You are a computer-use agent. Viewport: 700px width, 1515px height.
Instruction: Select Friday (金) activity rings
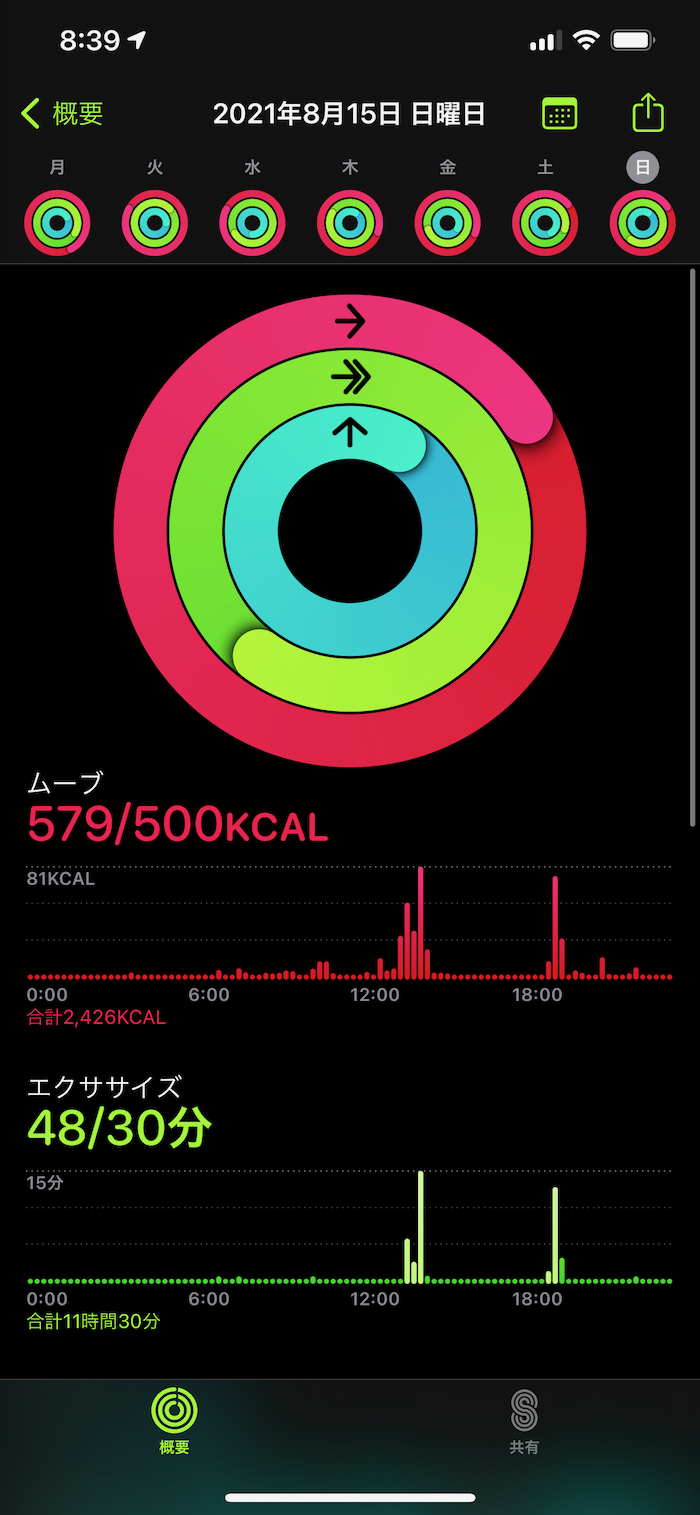tap(447, 222)
